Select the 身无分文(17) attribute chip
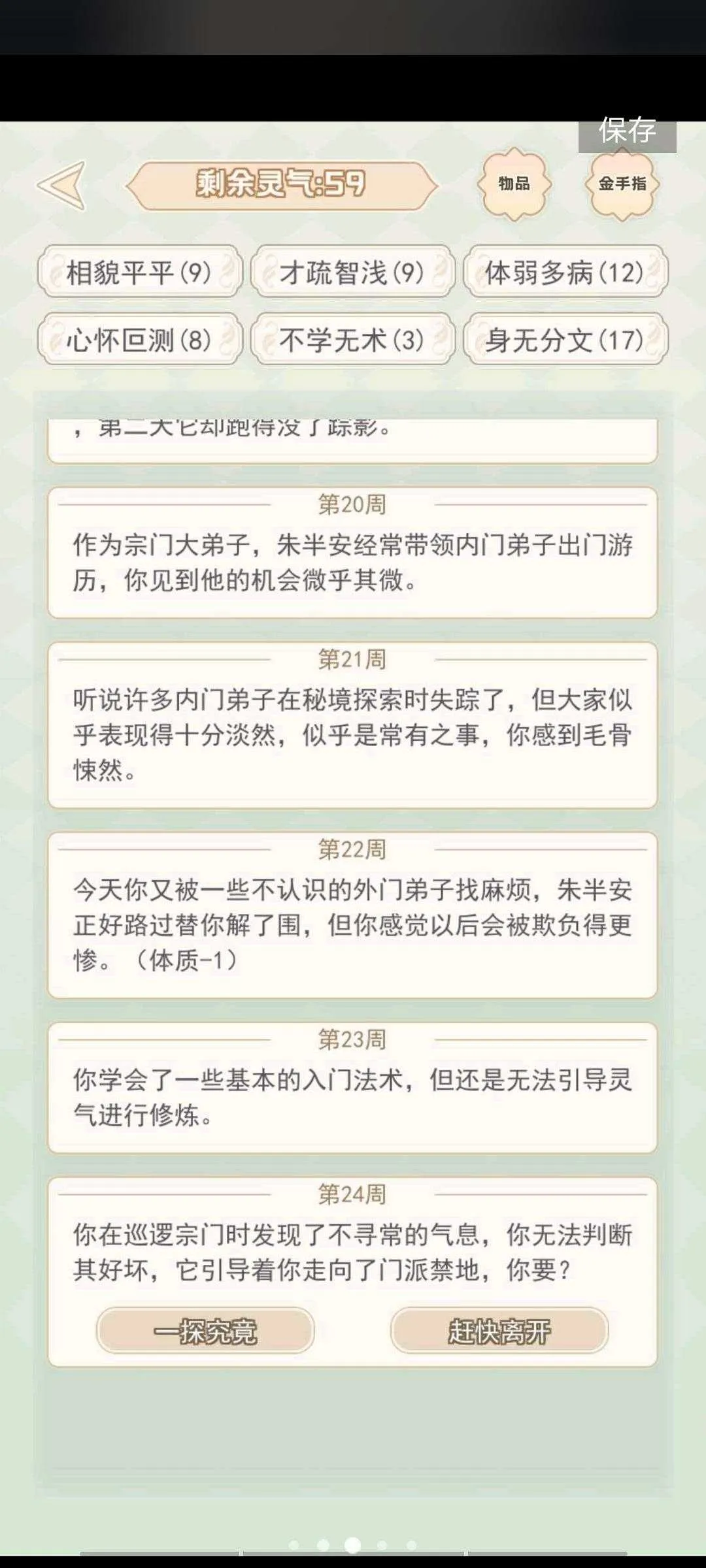 point(565,339)
